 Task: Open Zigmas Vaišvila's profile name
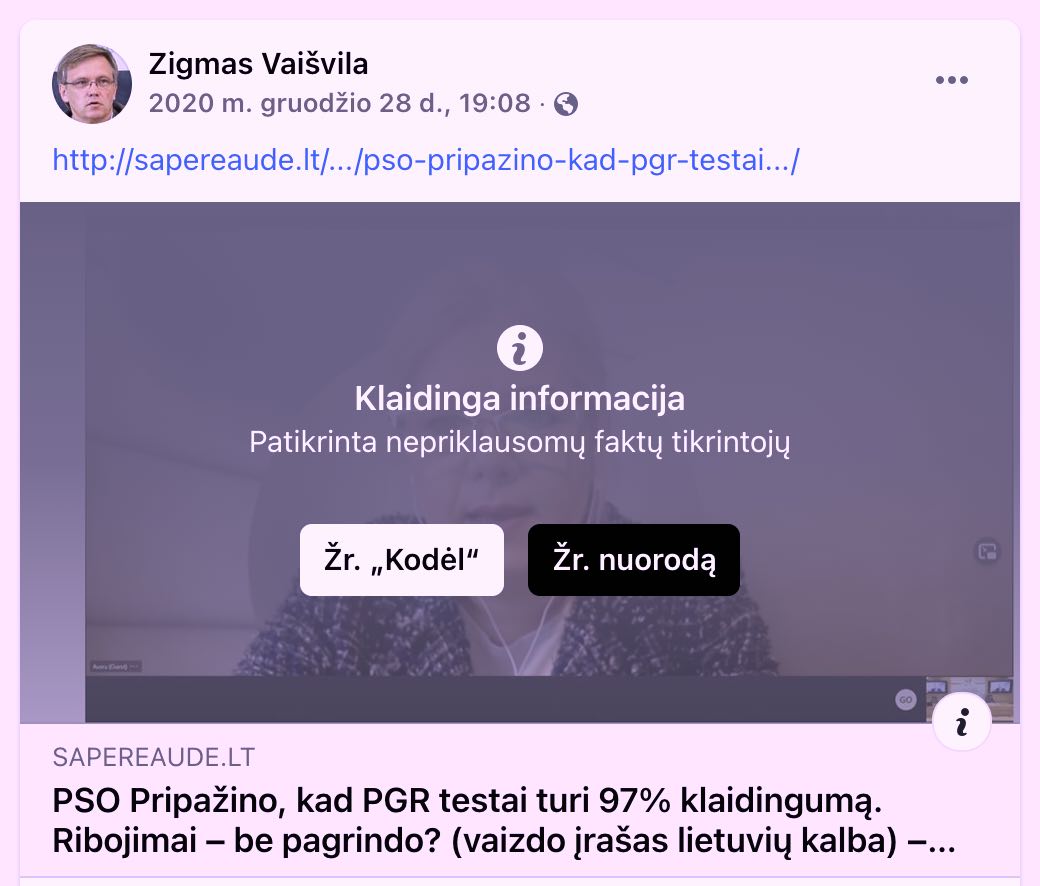point(258,64)
